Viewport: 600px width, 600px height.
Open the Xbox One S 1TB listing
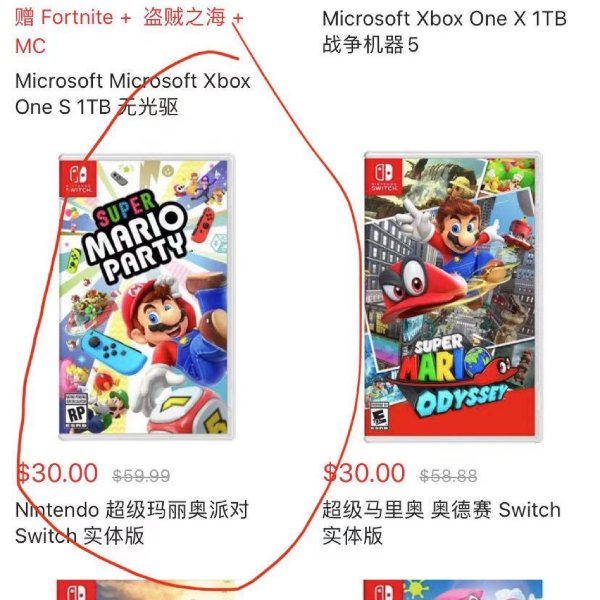(132, 93)
